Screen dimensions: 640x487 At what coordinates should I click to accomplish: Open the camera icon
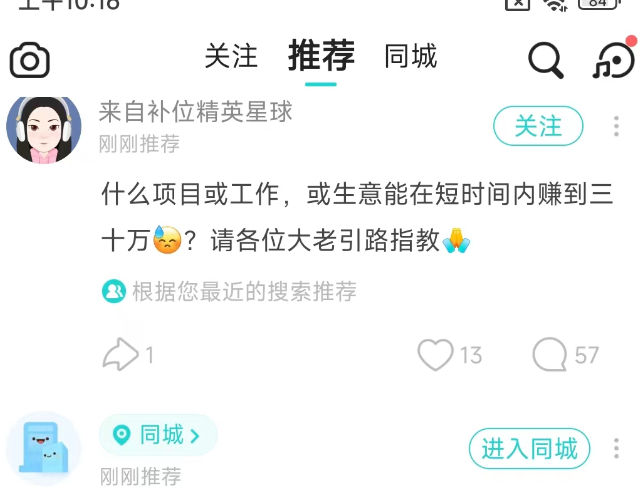point(30,60)
